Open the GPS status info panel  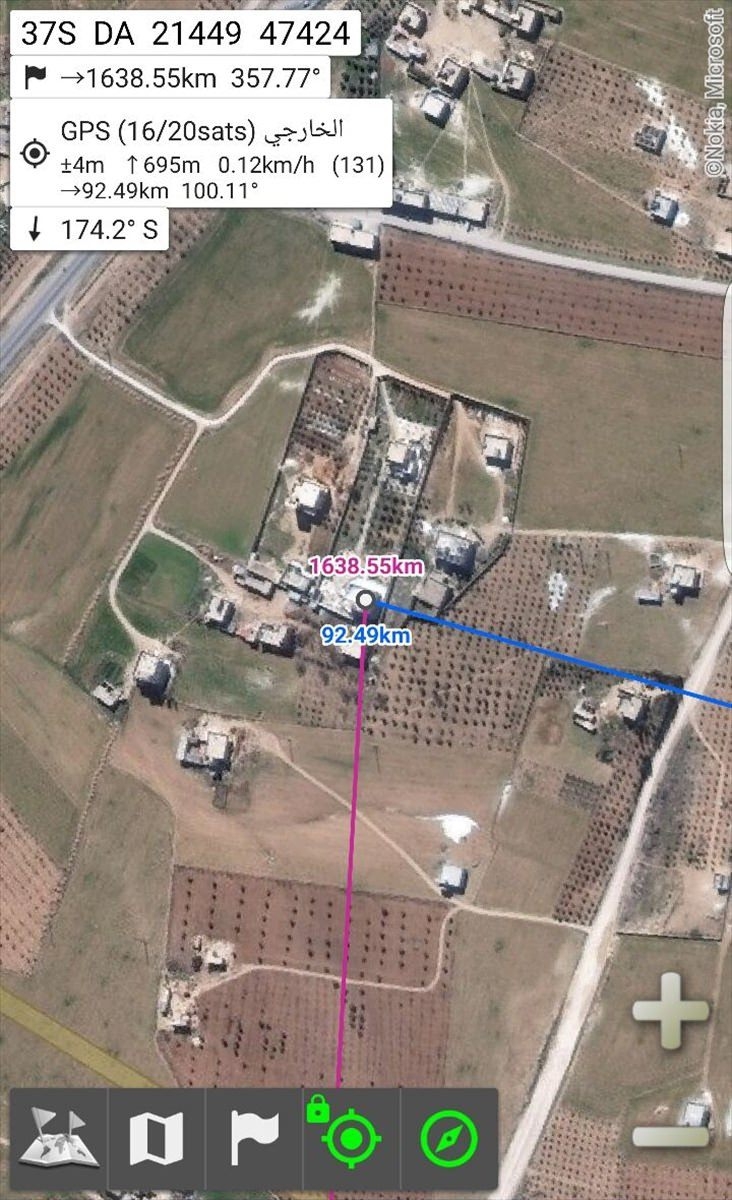pos(200,153)
